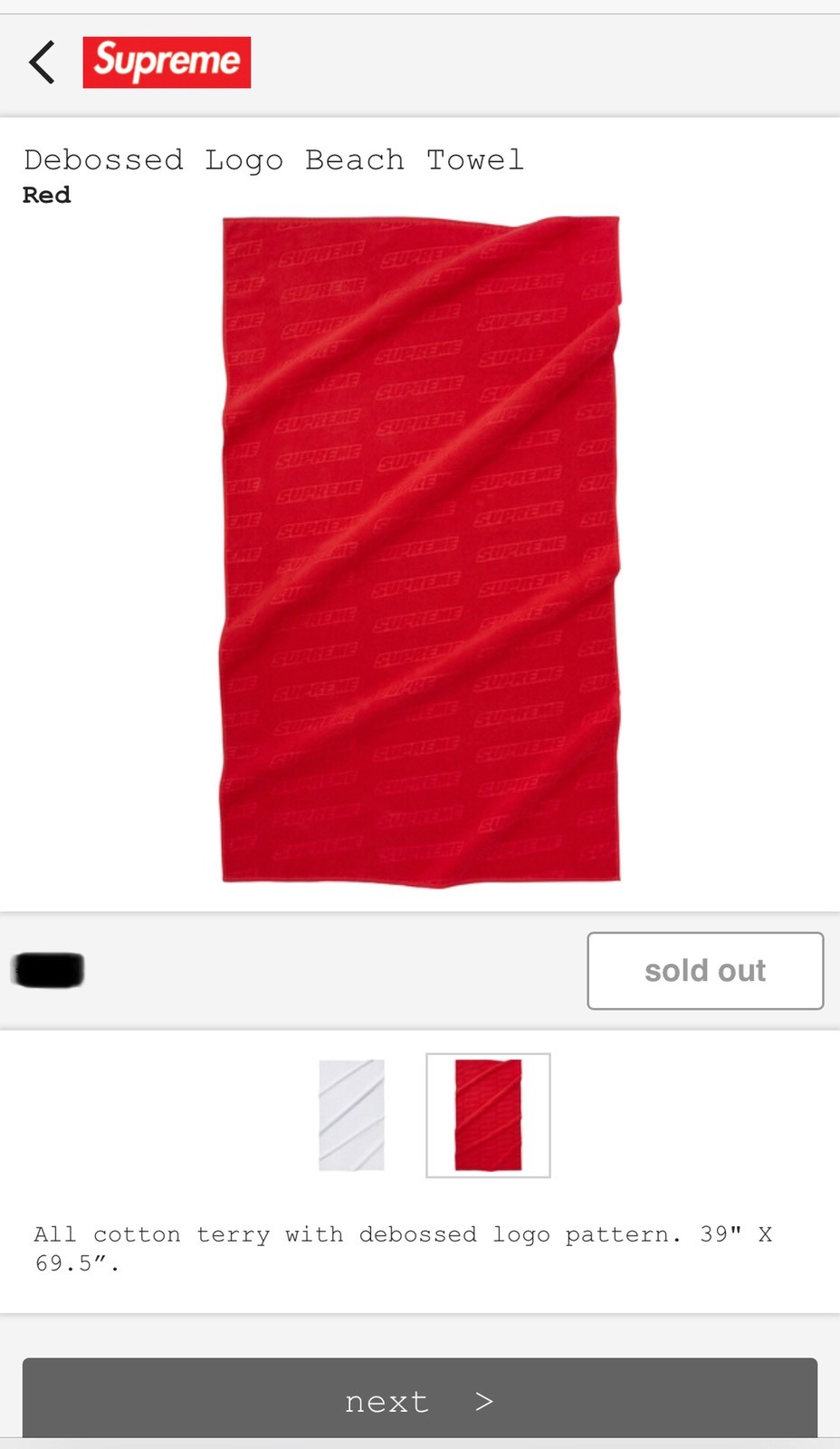Tap the sold out button
840x1449 pixels.
point(705,971)
